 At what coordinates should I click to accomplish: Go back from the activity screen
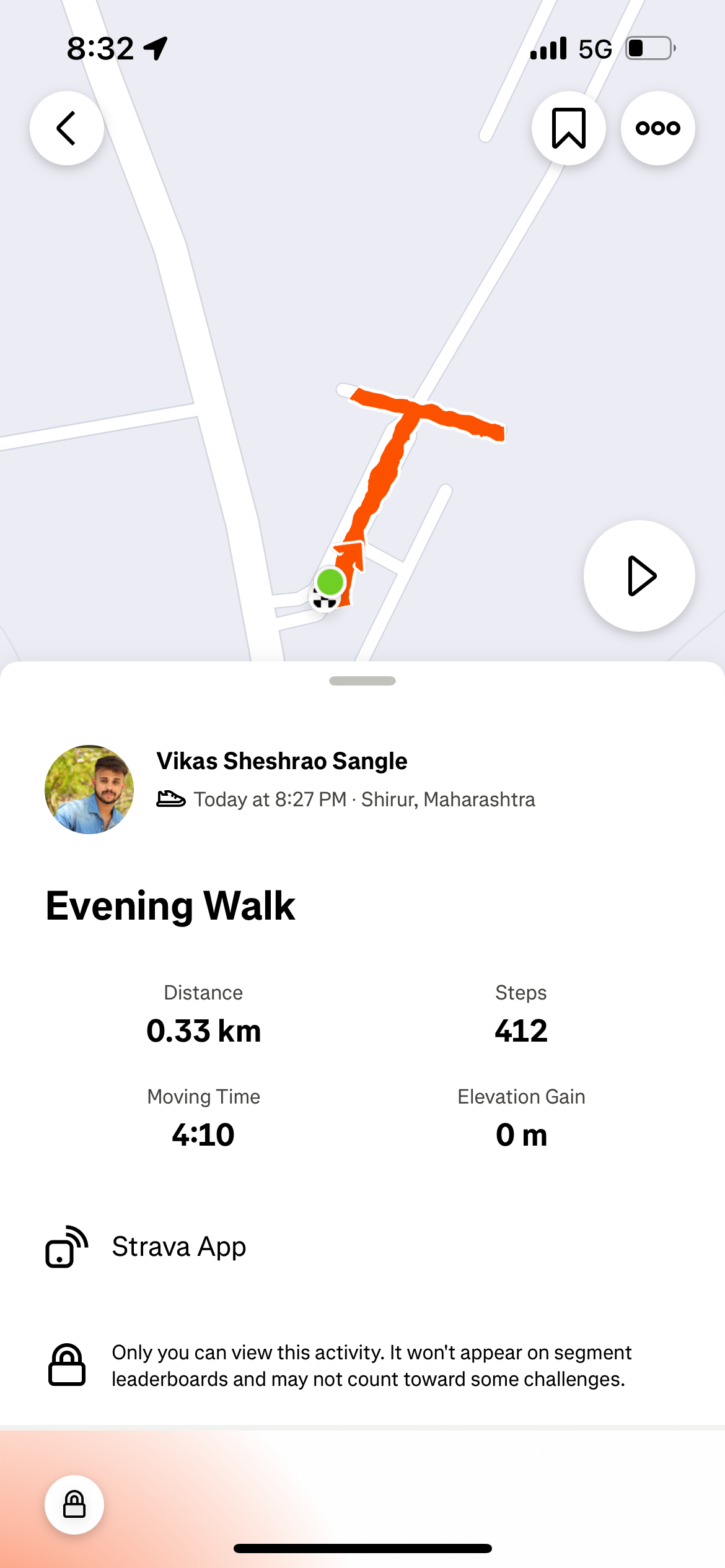(x=67, y=128)
